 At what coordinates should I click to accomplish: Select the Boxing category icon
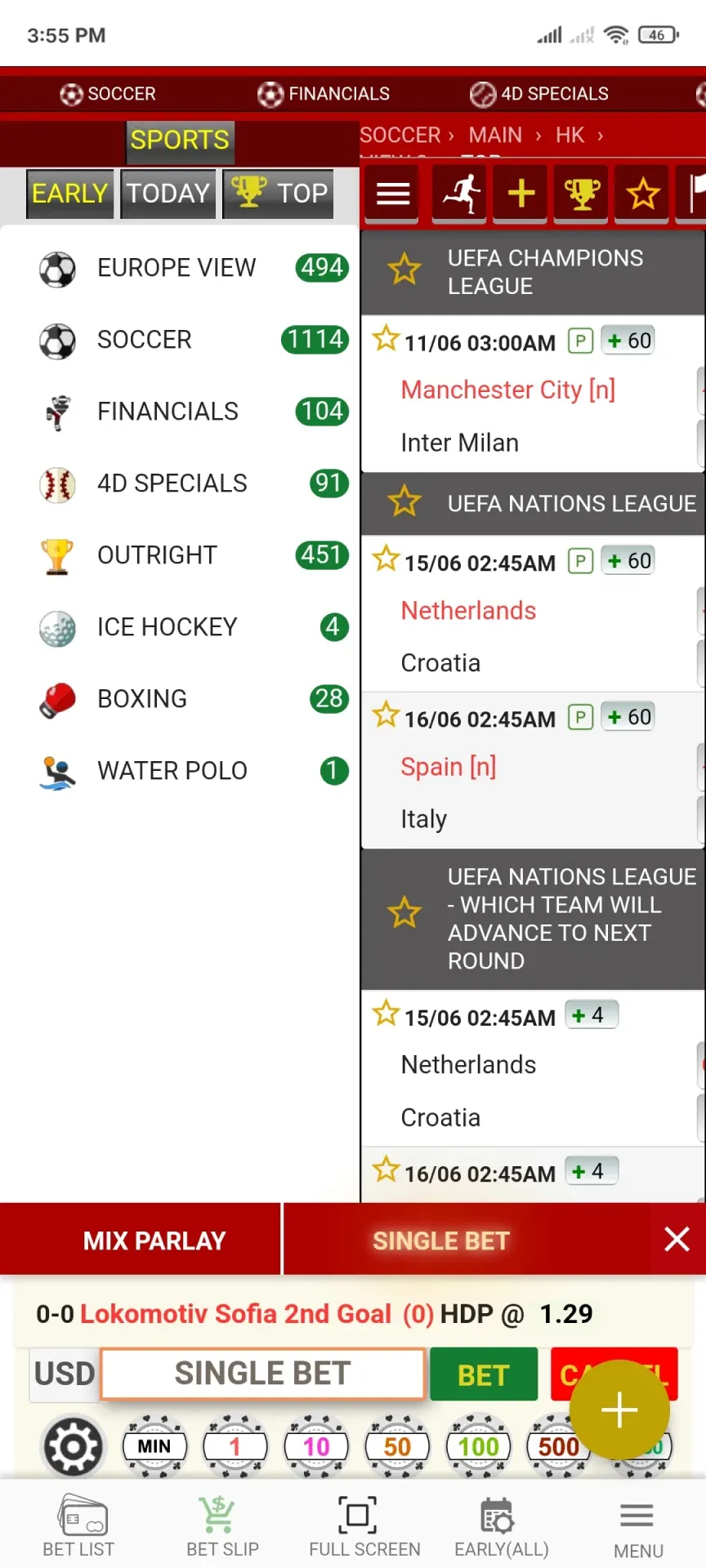57,699
